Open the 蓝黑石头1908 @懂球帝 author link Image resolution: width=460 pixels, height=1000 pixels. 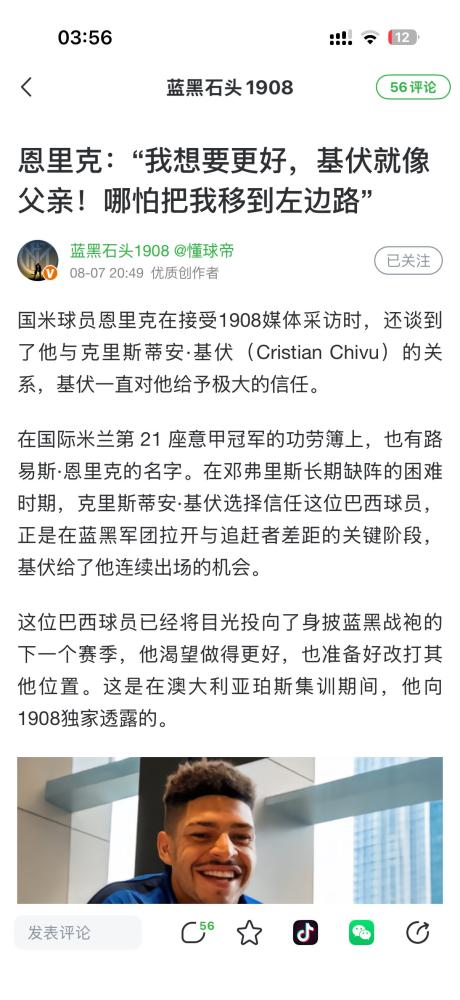152,251
